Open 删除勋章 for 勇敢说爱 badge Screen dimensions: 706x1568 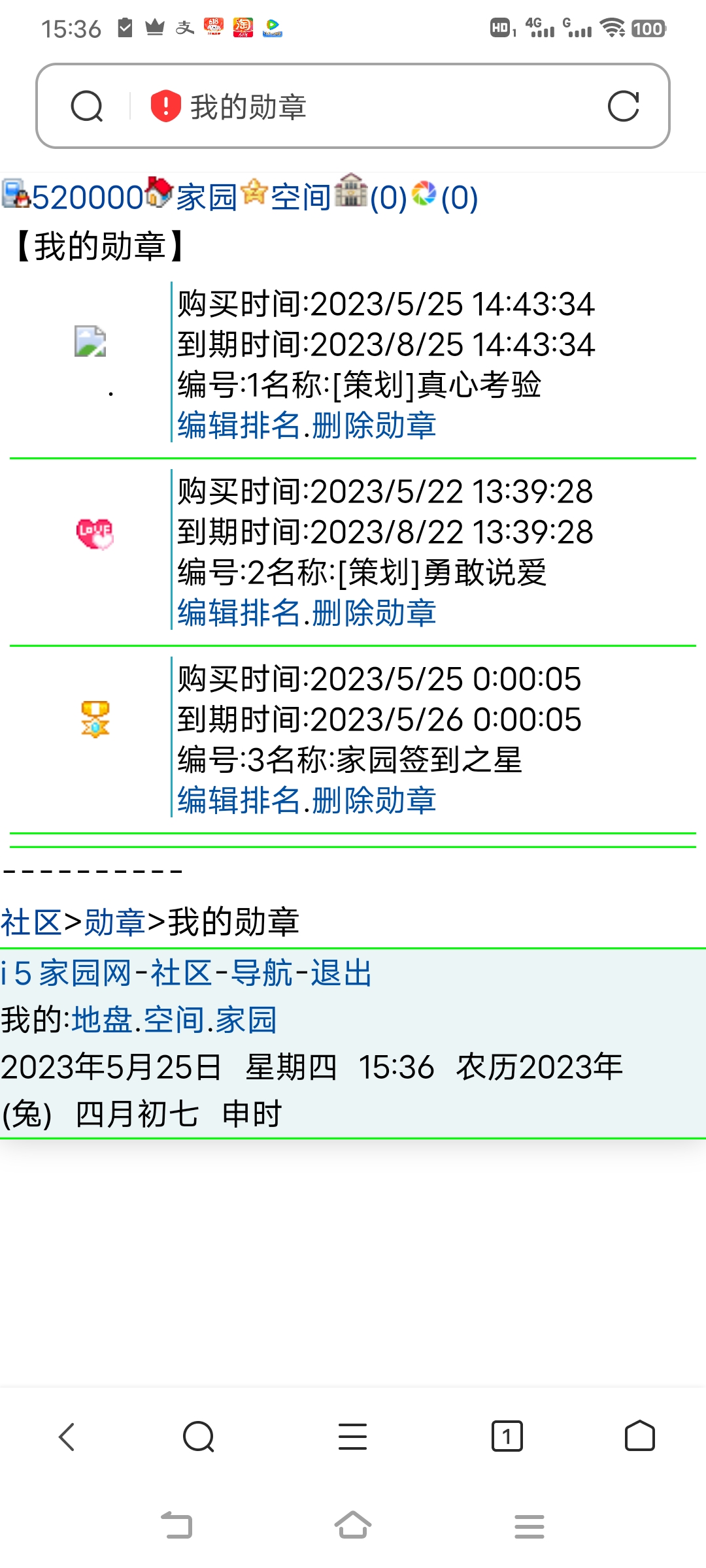coord(375,612)
